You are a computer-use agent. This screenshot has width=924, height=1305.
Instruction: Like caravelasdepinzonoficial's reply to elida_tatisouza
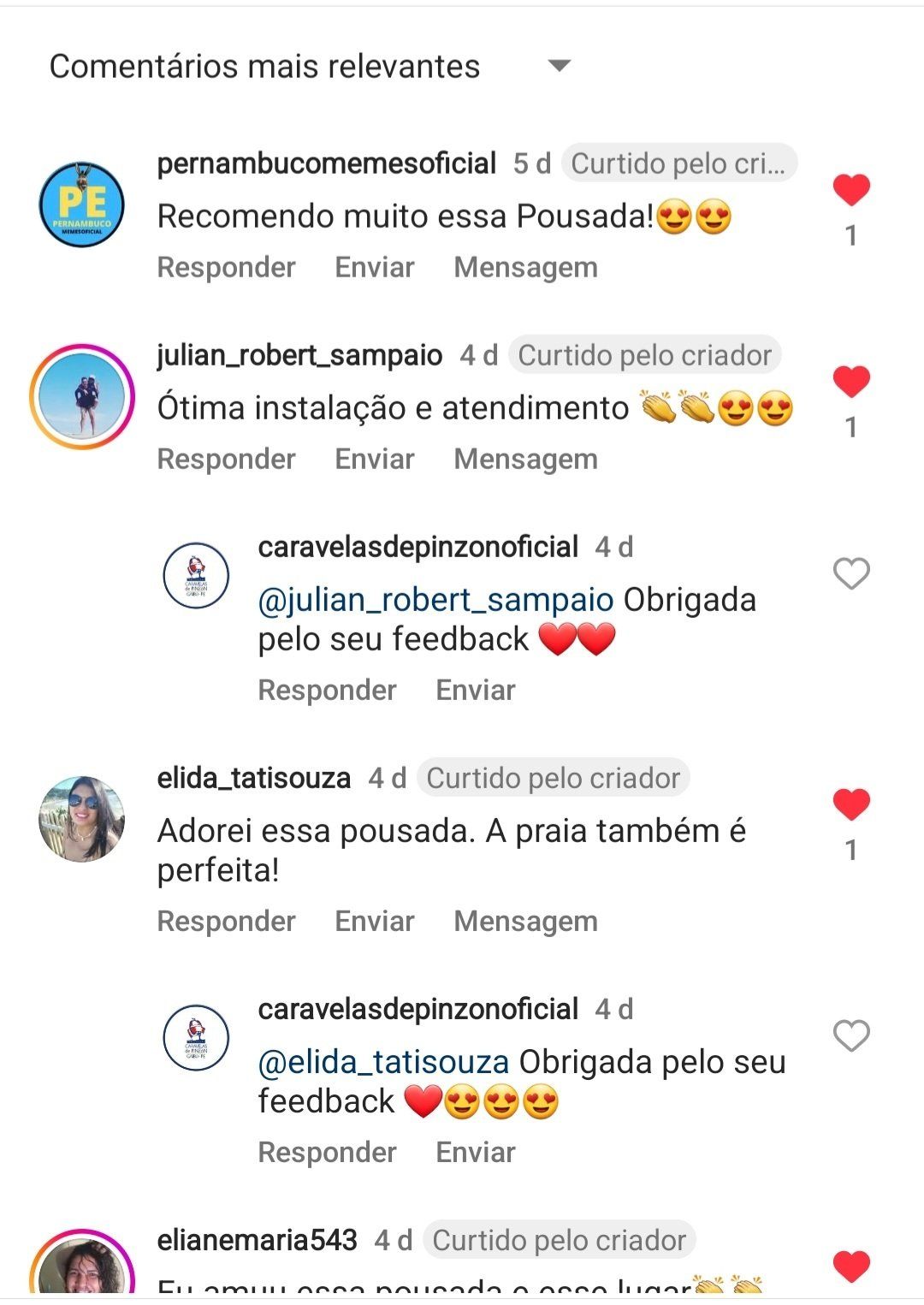click(850, 1036)
